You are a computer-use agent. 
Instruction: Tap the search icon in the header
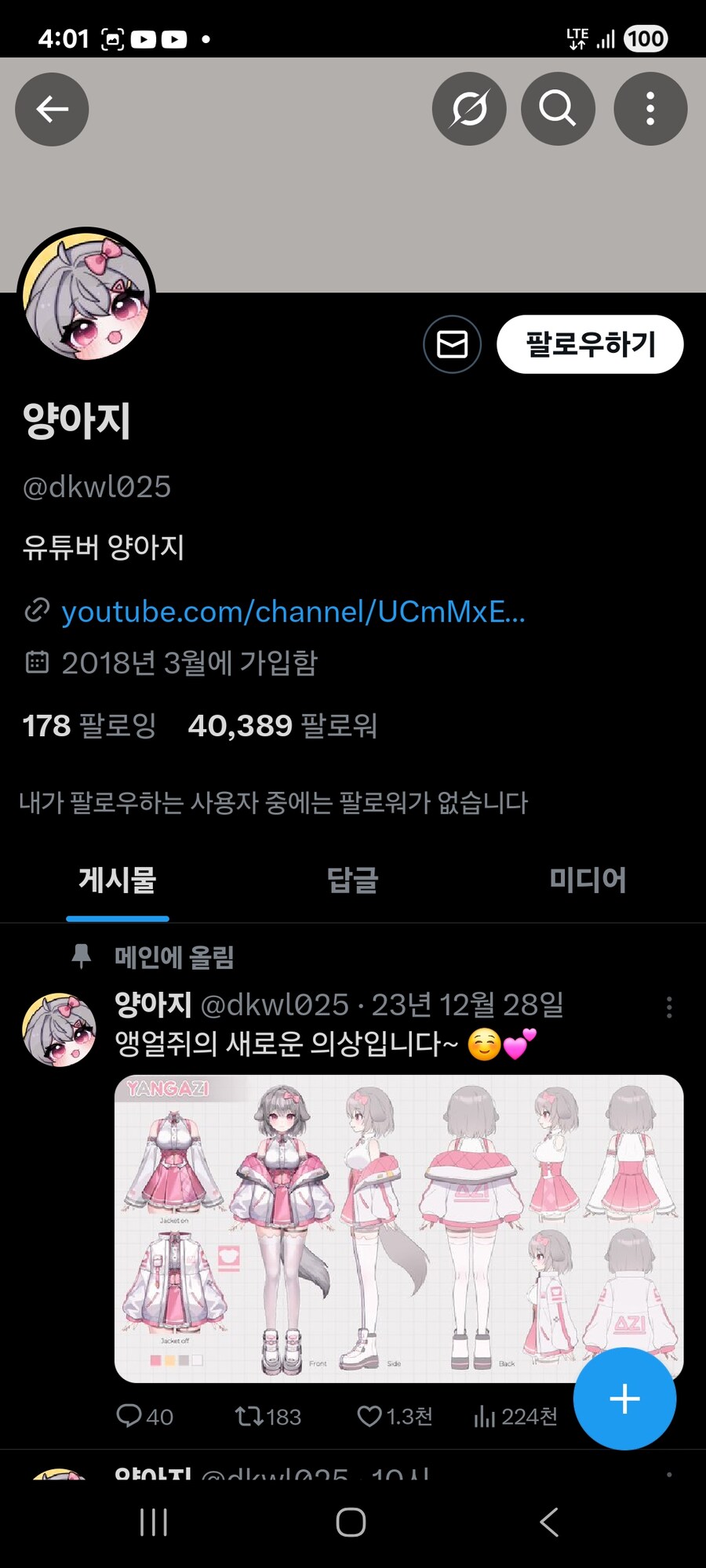(x=558, y=109)
